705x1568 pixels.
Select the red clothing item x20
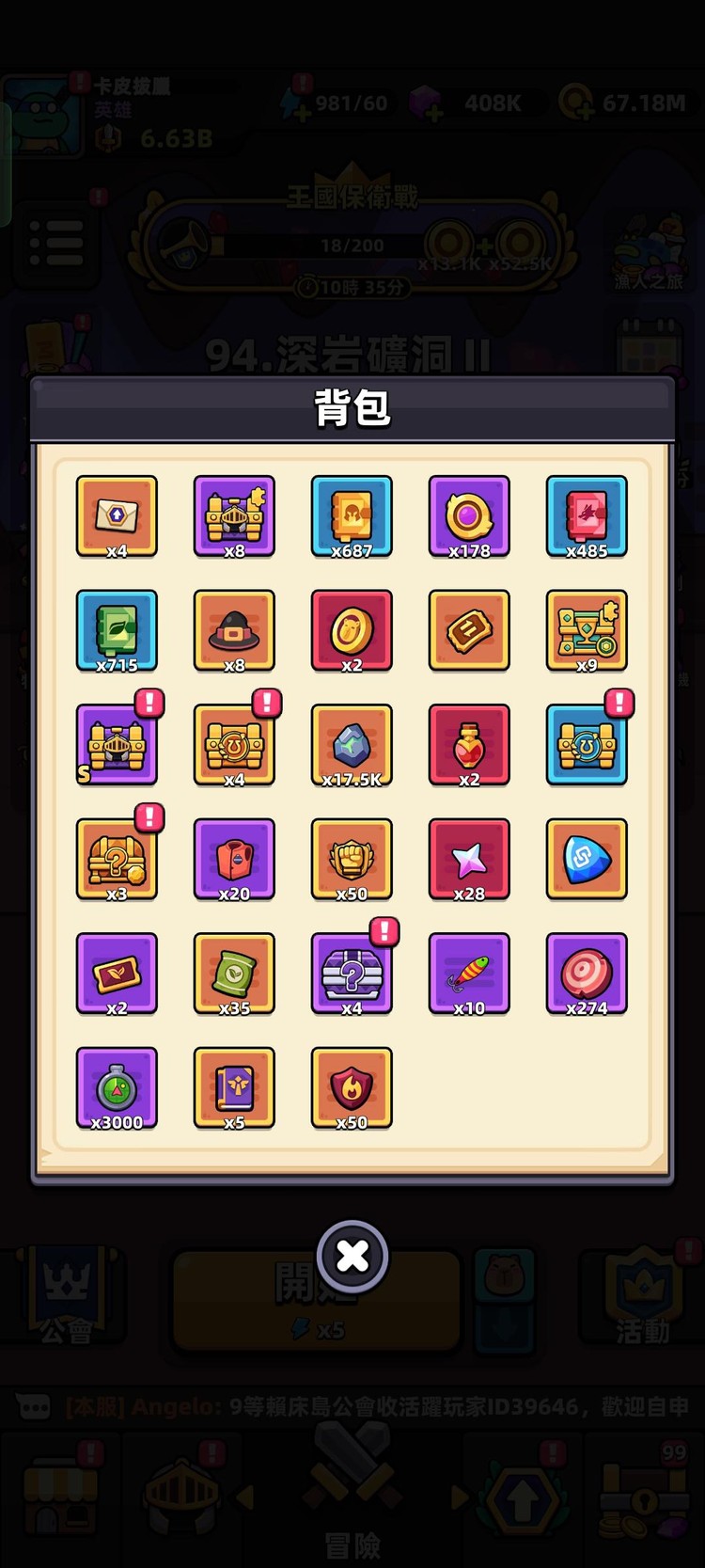[x=234, y=859]
